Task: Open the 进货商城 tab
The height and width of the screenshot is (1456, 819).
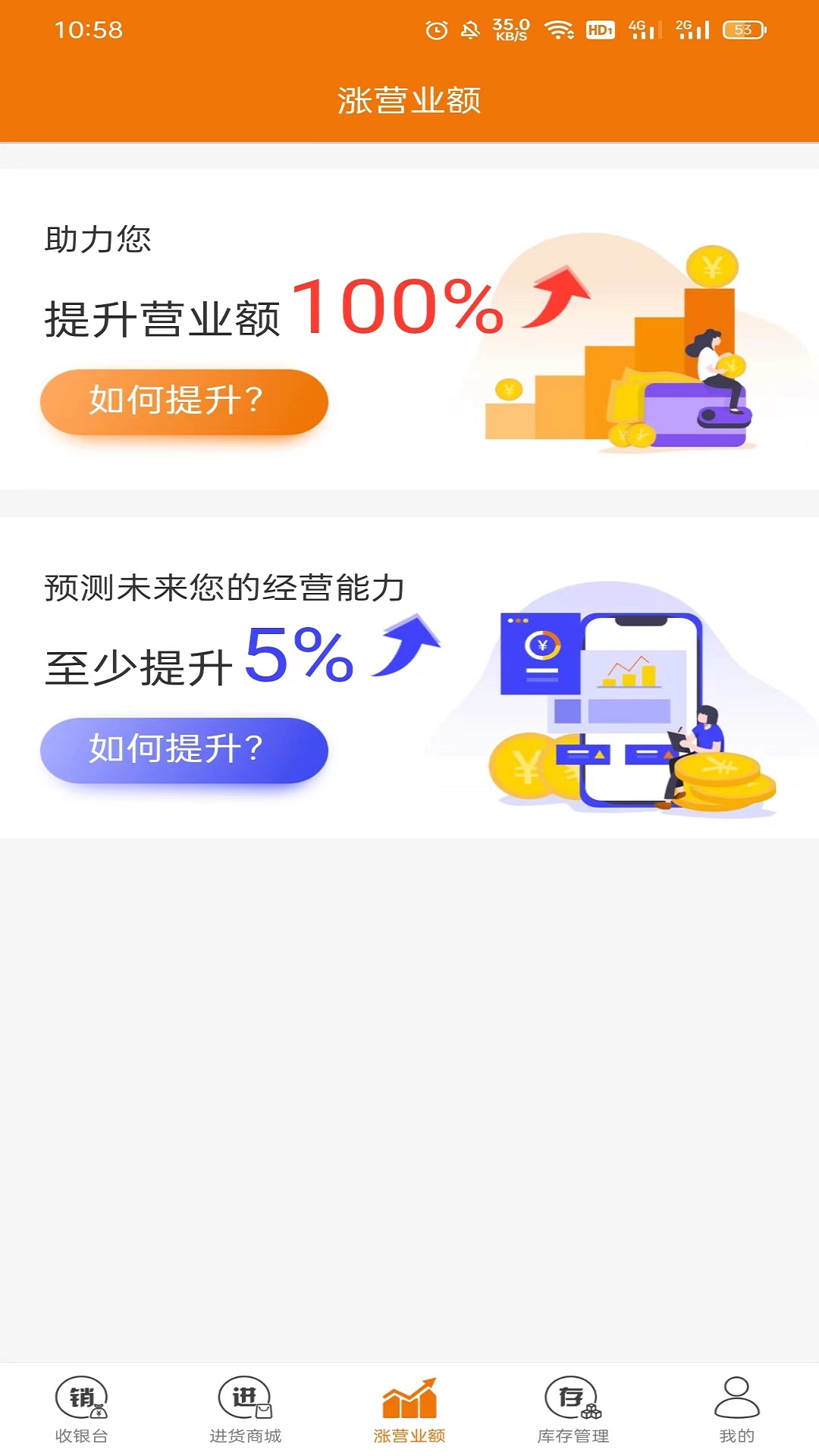Action: 245,1409
